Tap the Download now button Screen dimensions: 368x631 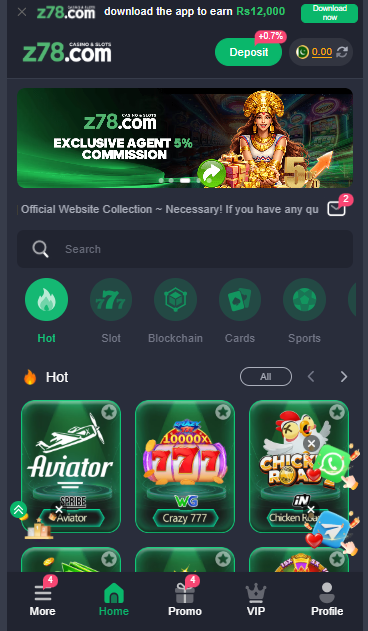329,13
